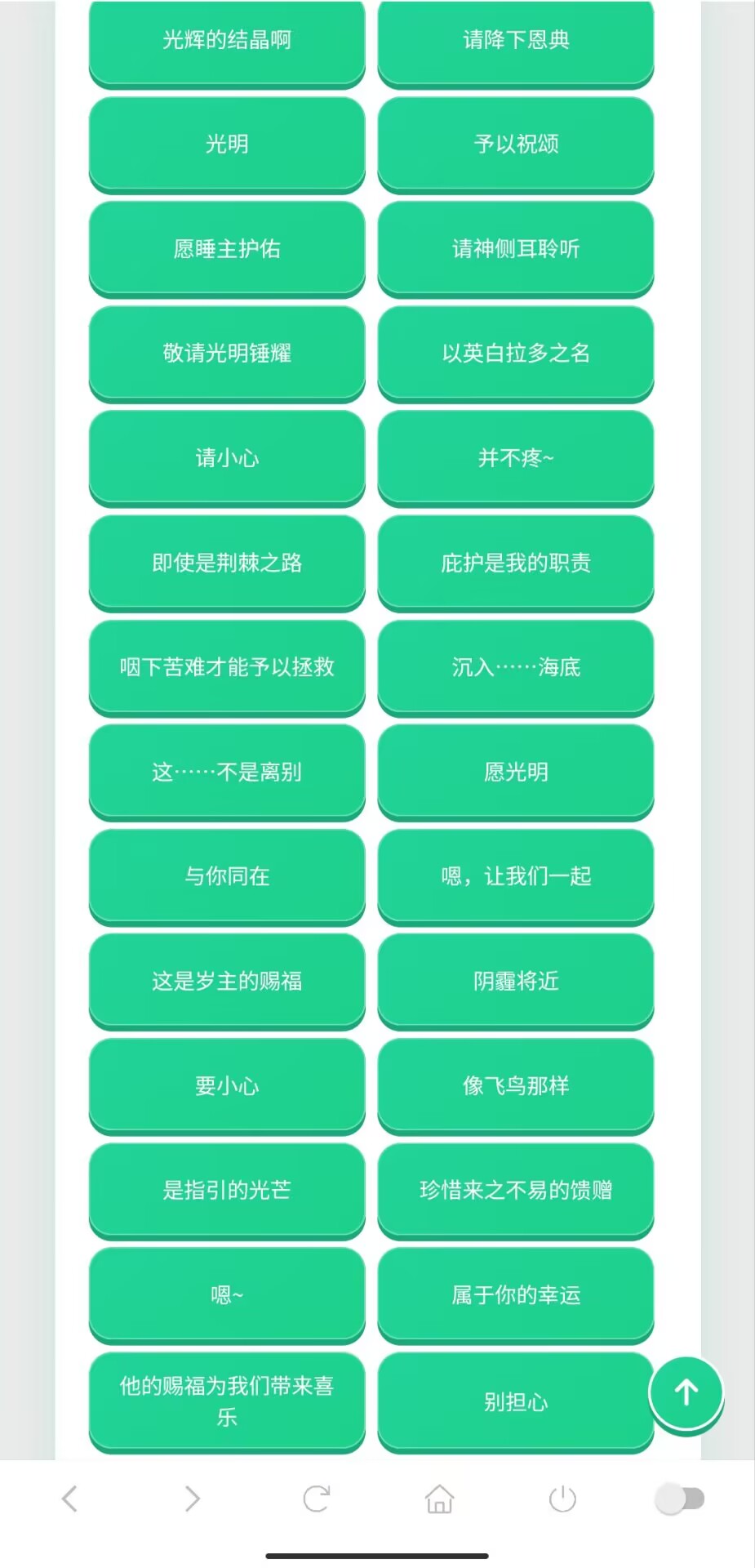Select 沉入……海底 from the list
Viewport: 755px width, 1568px height.
tap(515, 667)
